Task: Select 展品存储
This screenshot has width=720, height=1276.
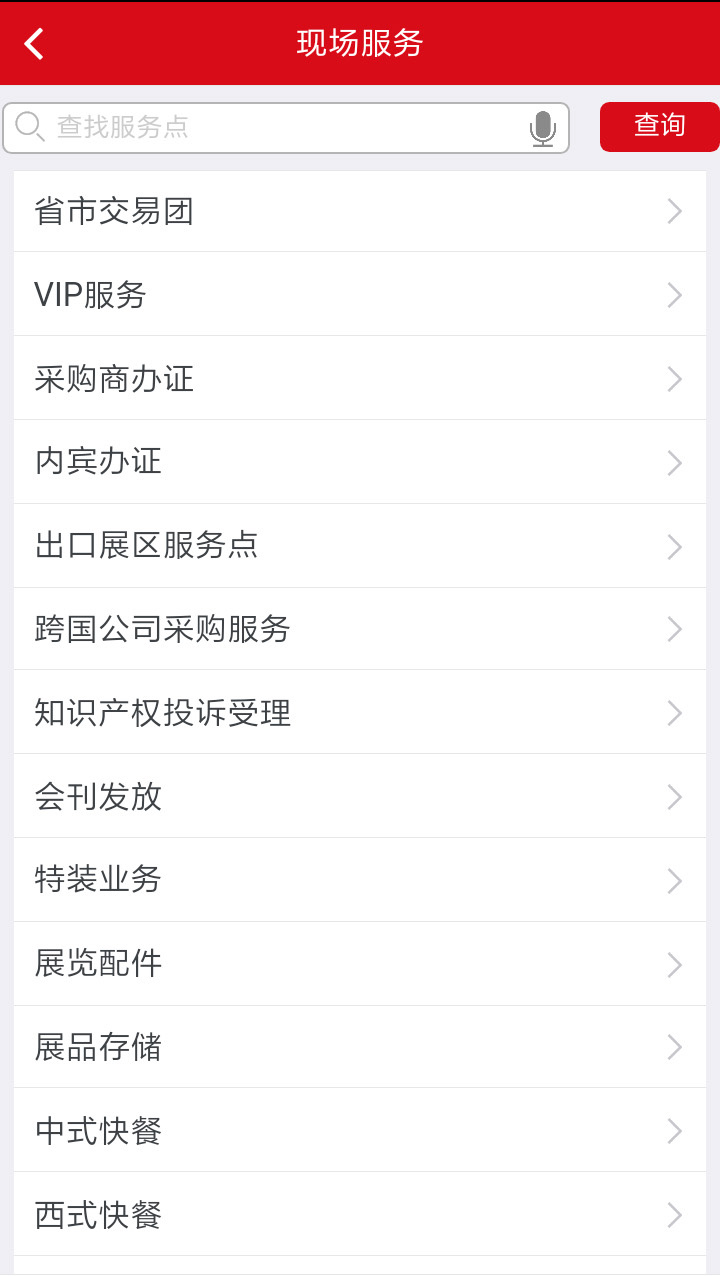Action: [x=360, y=1047]
